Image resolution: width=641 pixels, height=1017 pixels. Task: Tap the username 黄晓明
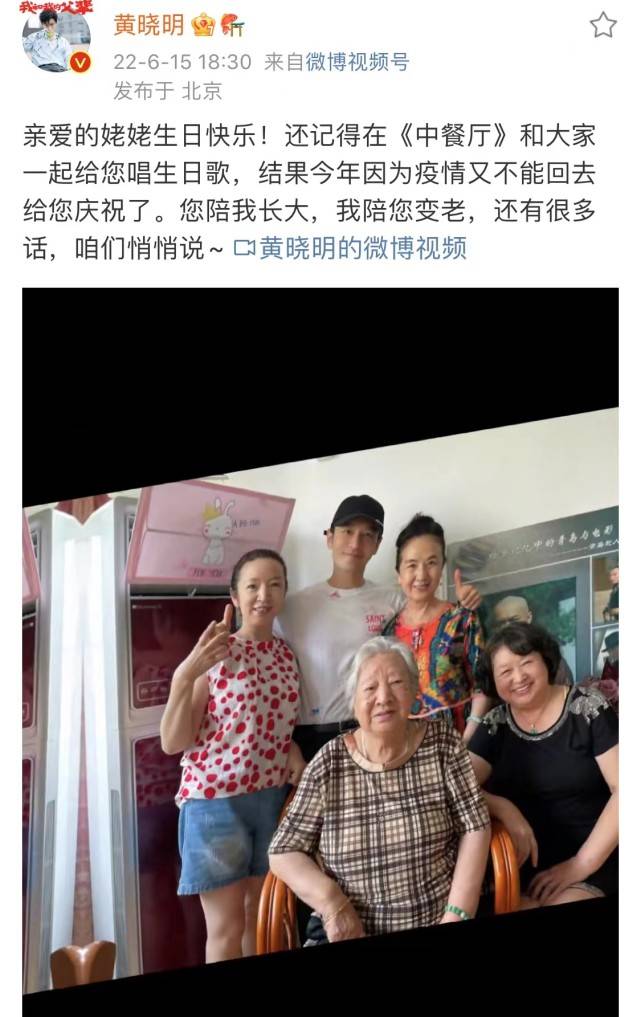pos(148,24)
